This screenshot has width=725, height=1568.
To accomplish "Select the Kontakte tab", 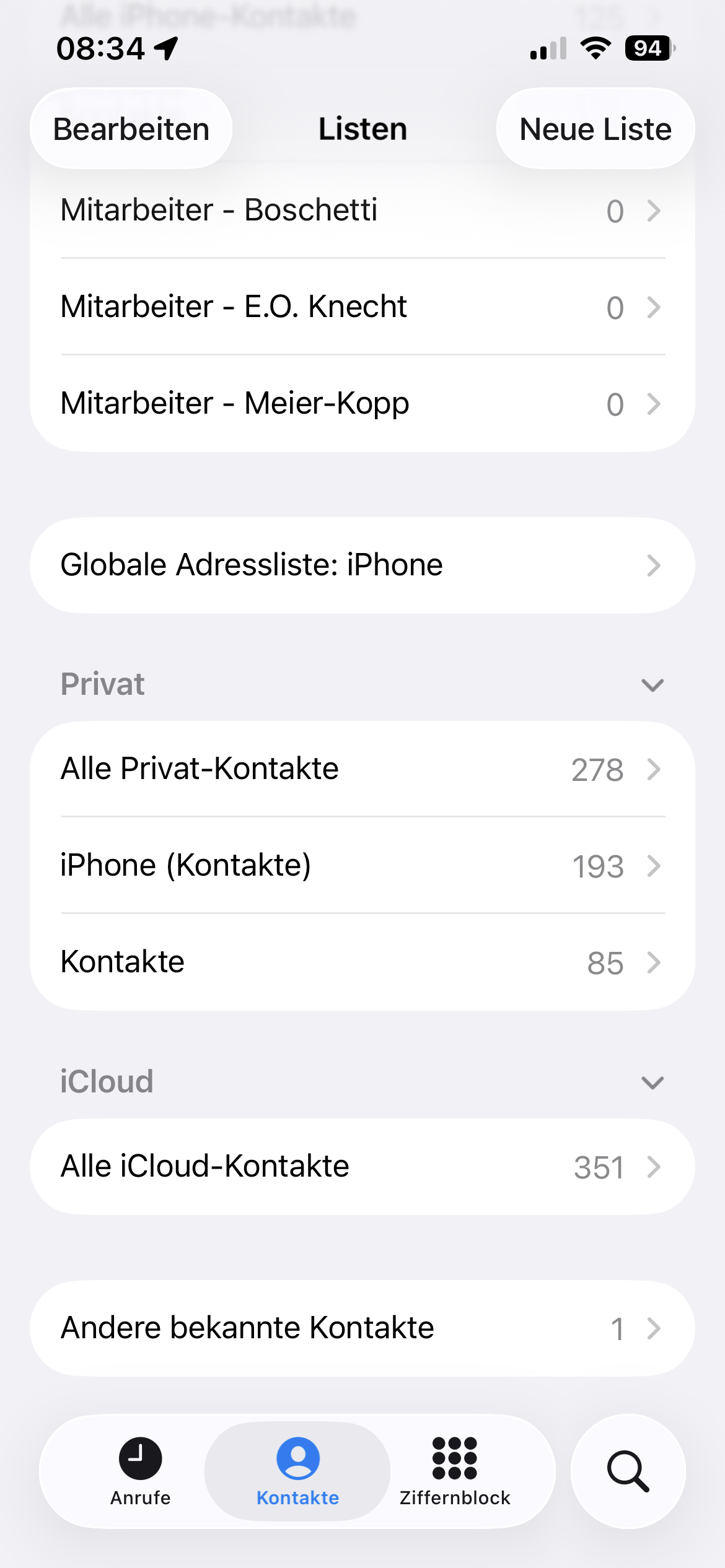I will pyautogui.click(x=297, y=1471).
